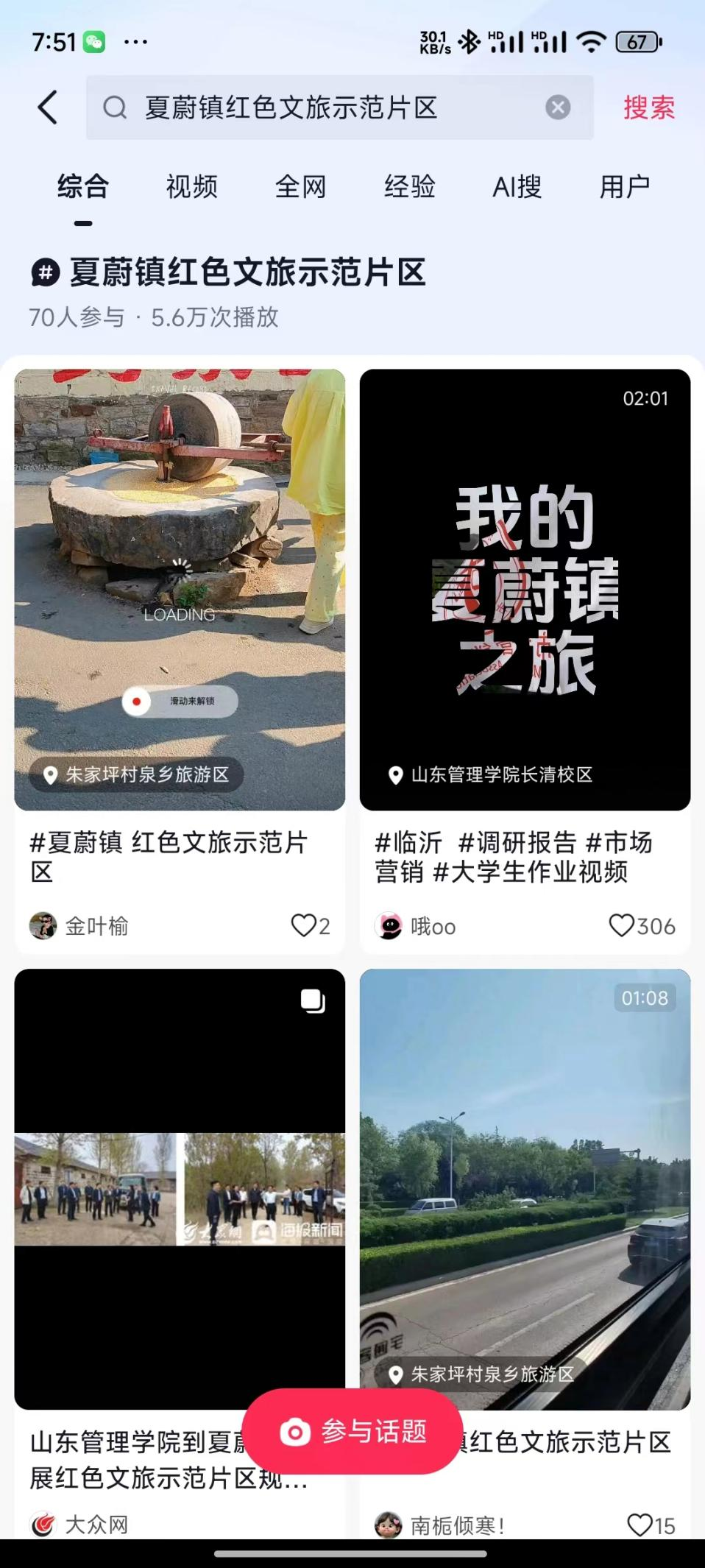Screen dimensions: 705x1568
Task: Open the 朱家坪村泉乡旅游区 location on 金叶榆's video
Action: tap(138, 774)
